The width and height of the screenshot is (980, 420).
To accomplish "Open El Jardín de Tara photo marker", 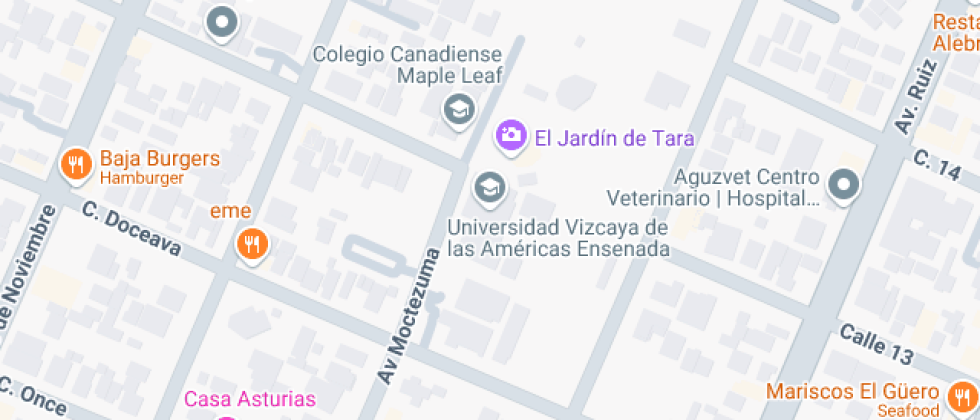I will point(511,136).
